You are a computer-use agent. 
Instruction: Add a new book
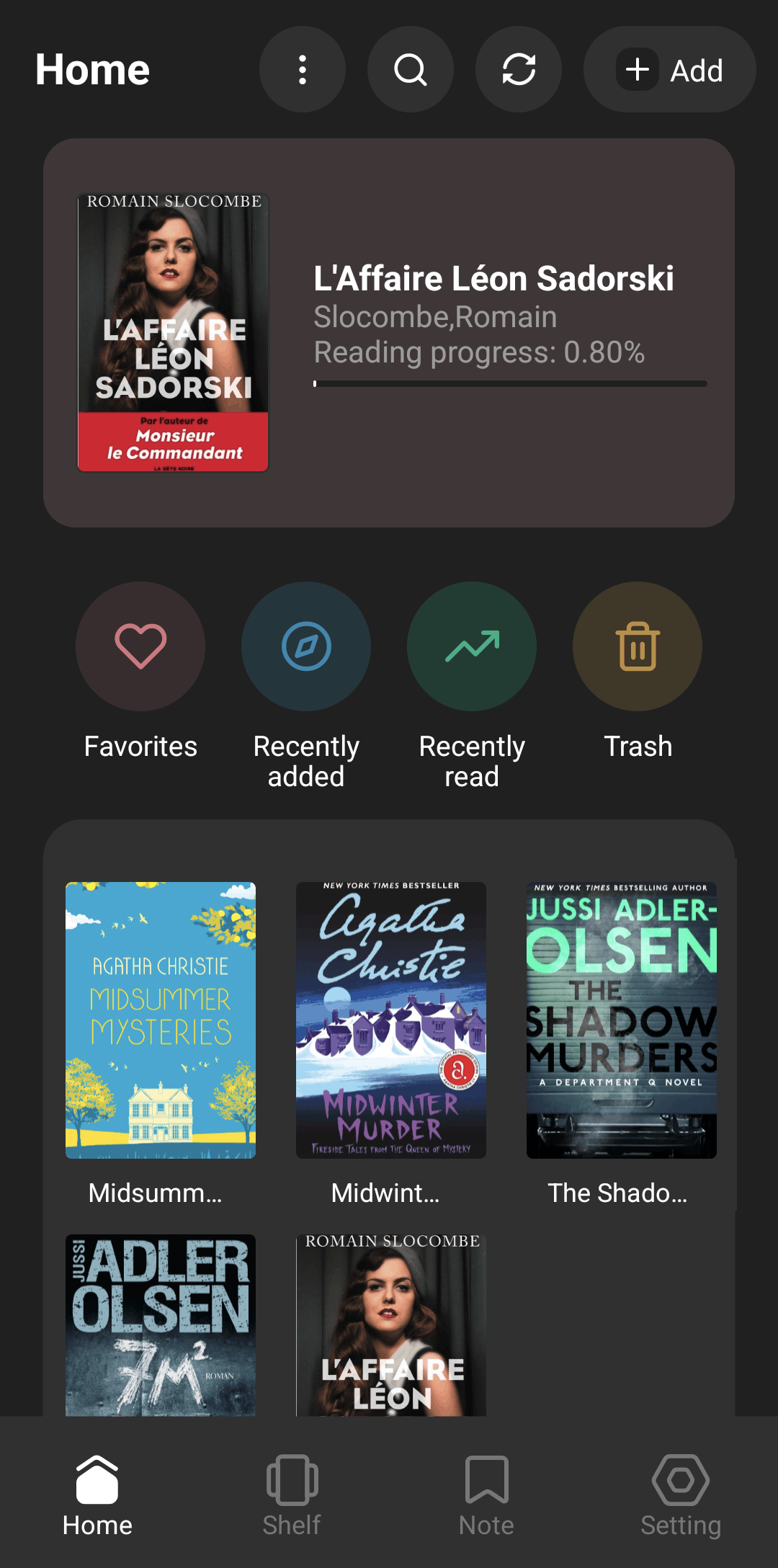(x=670, y=70)
